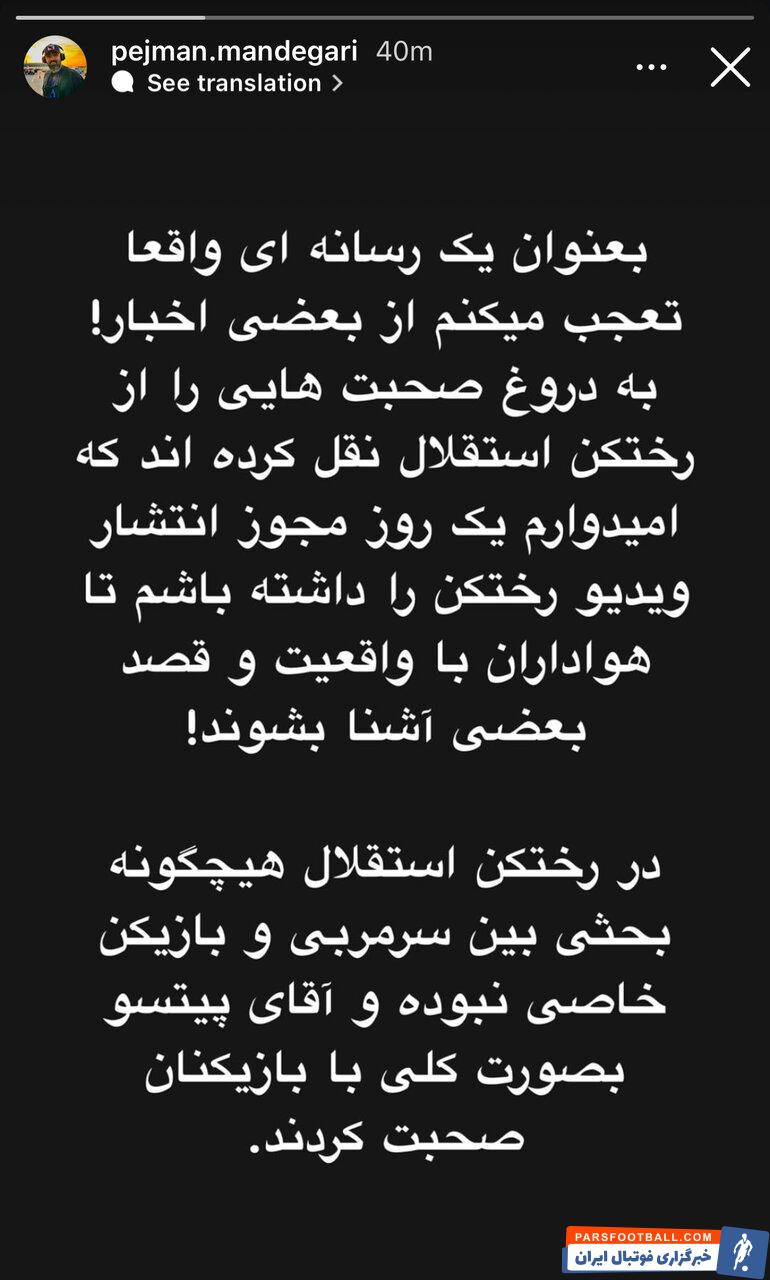Click the Parsfootball footballer logo icon
This screenshot has width=770, height=1280.
point(744,1253)
